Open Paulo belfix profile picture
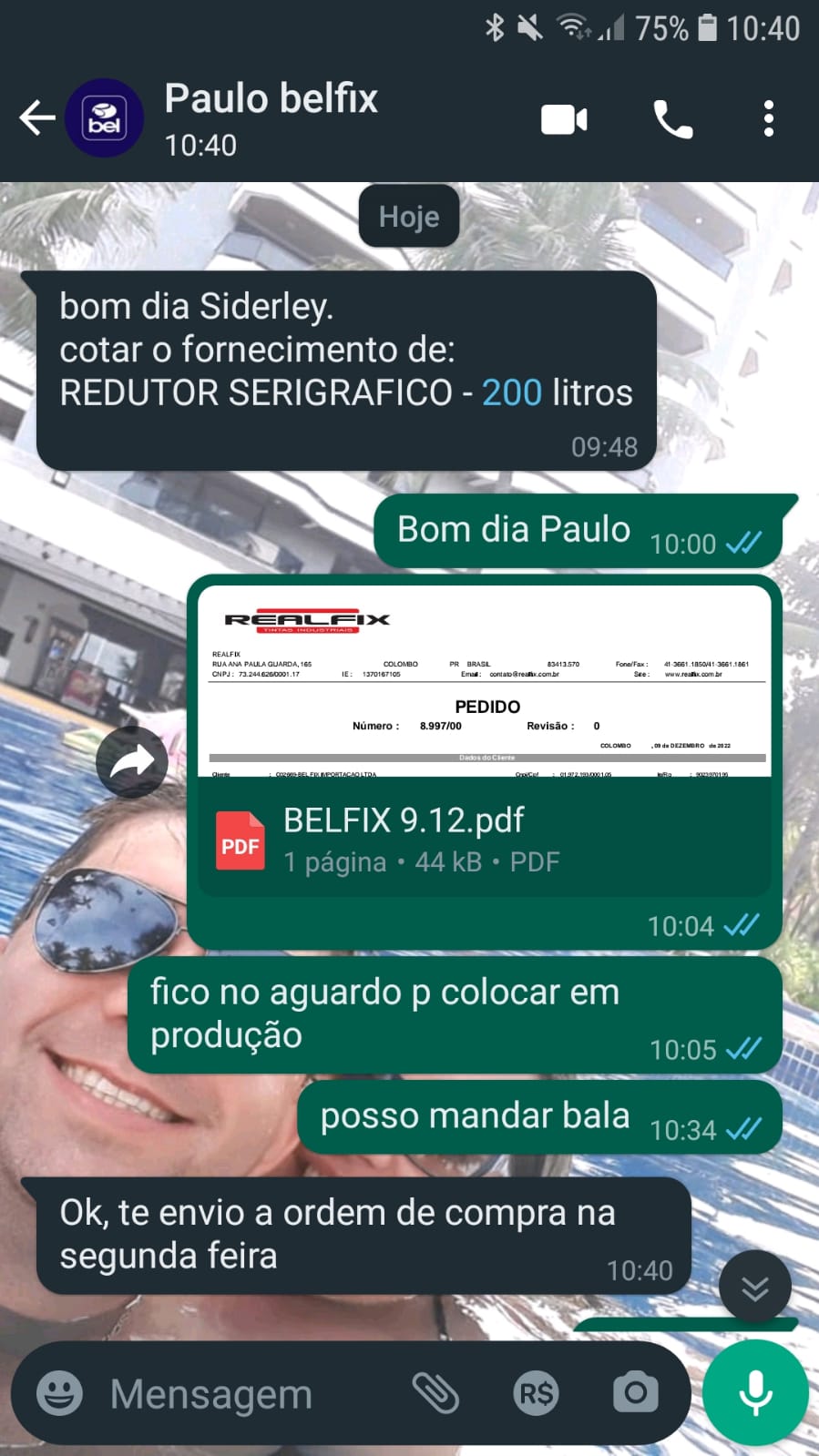This screenshot has height=1456, width=819. tap(104, 118)
